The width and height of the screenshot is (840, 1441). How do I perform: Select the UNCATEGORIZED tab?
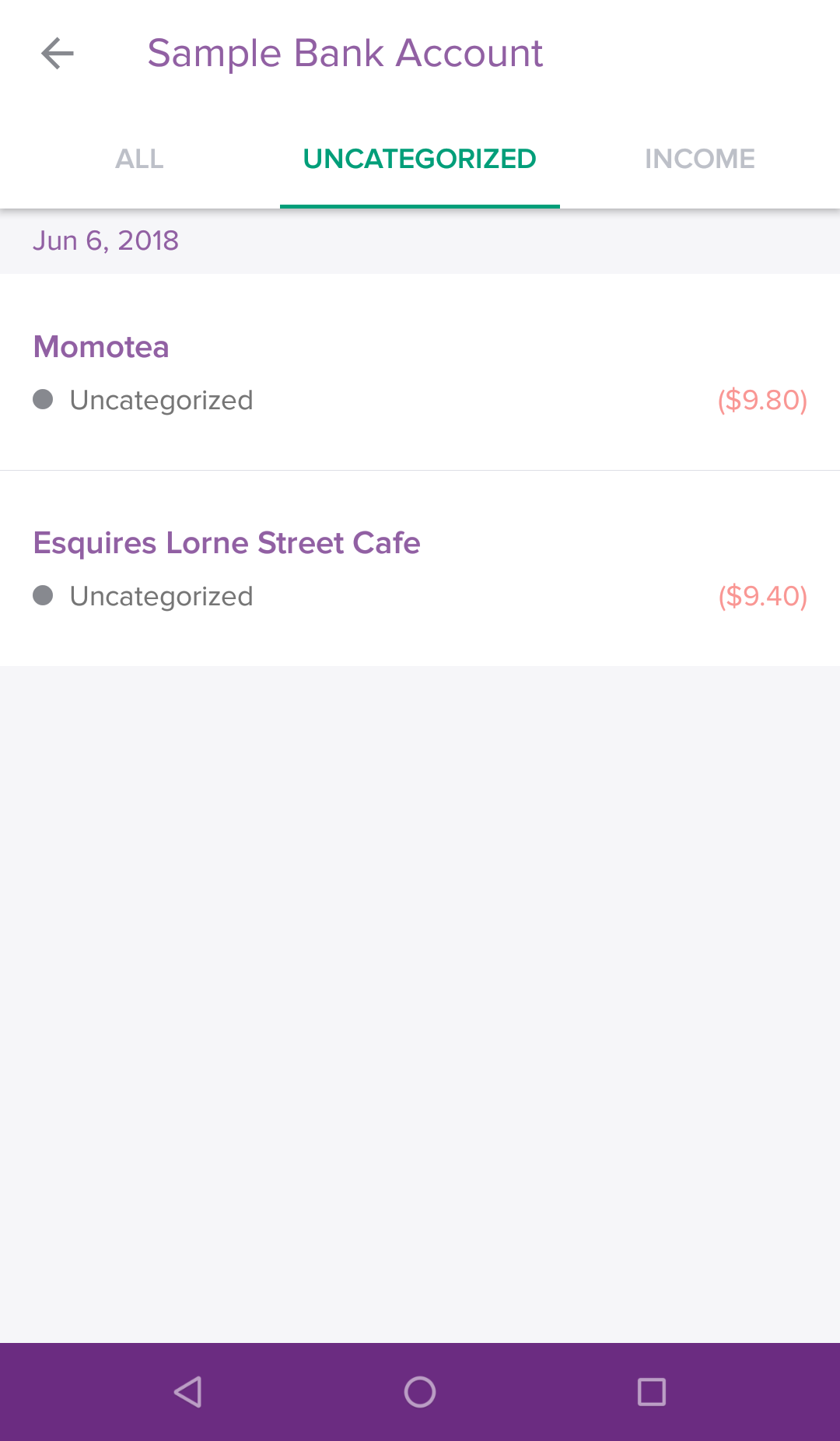[x=419, y=159]
